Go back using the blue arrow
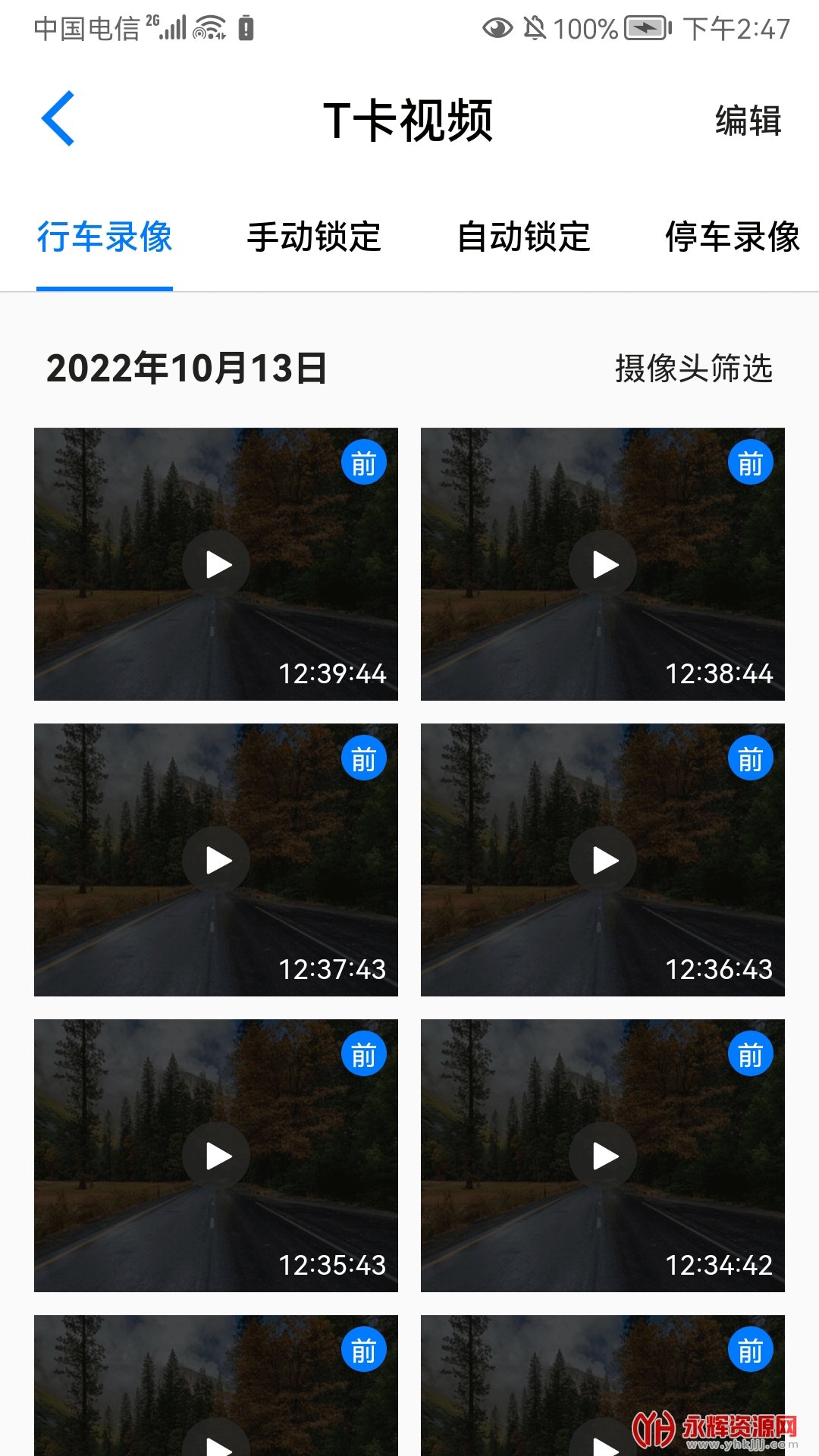Screen dimensions: 819x1456 pyautogui.click(x=58, y=118)
